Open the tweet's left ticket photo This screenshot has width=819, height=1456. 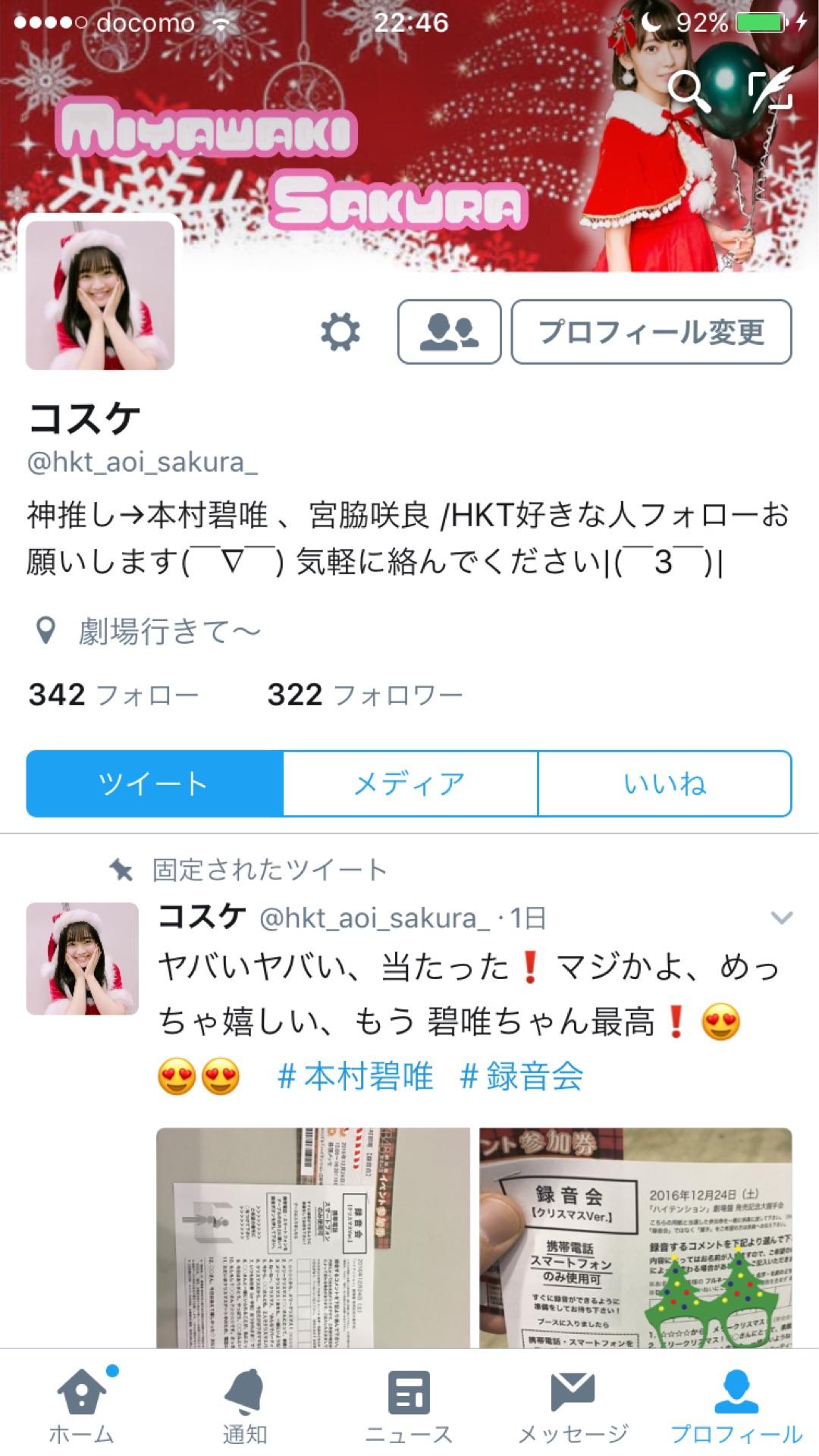[313, 1238]
